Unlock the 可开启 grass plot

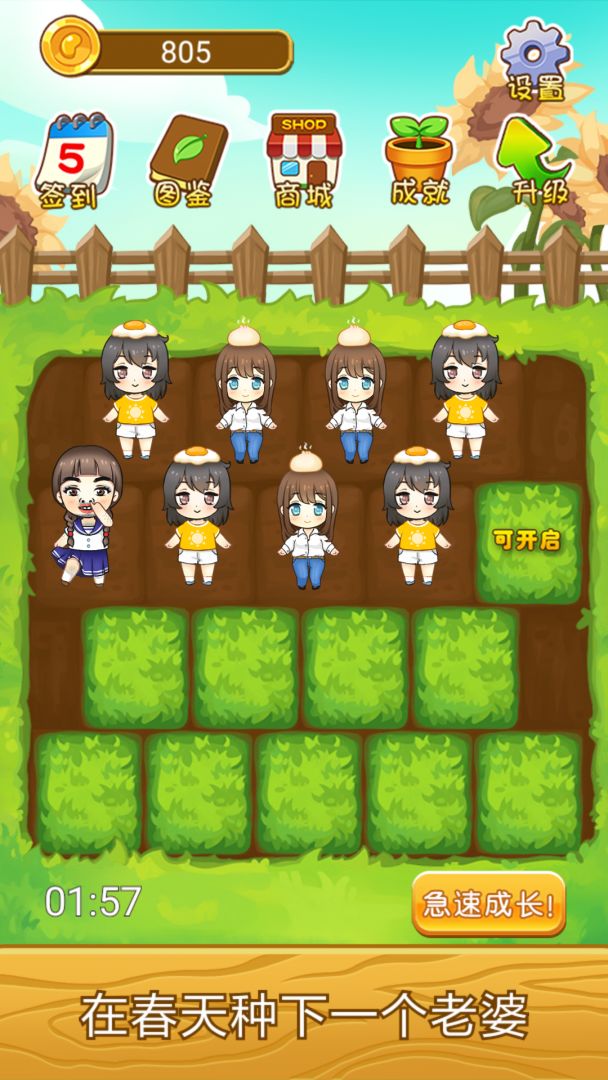point(527,541)
